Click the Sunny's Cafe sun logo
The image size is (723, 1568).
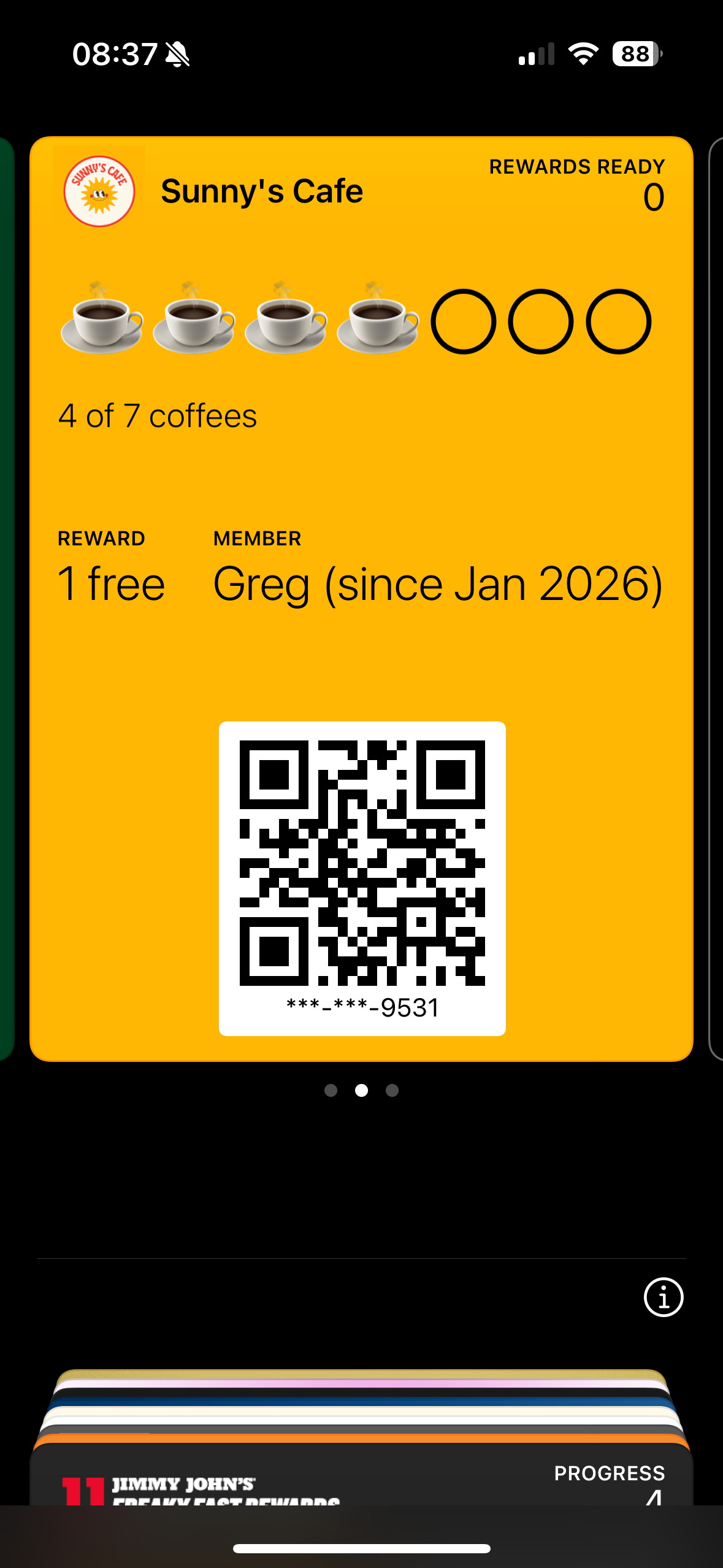tap(101, 190)
